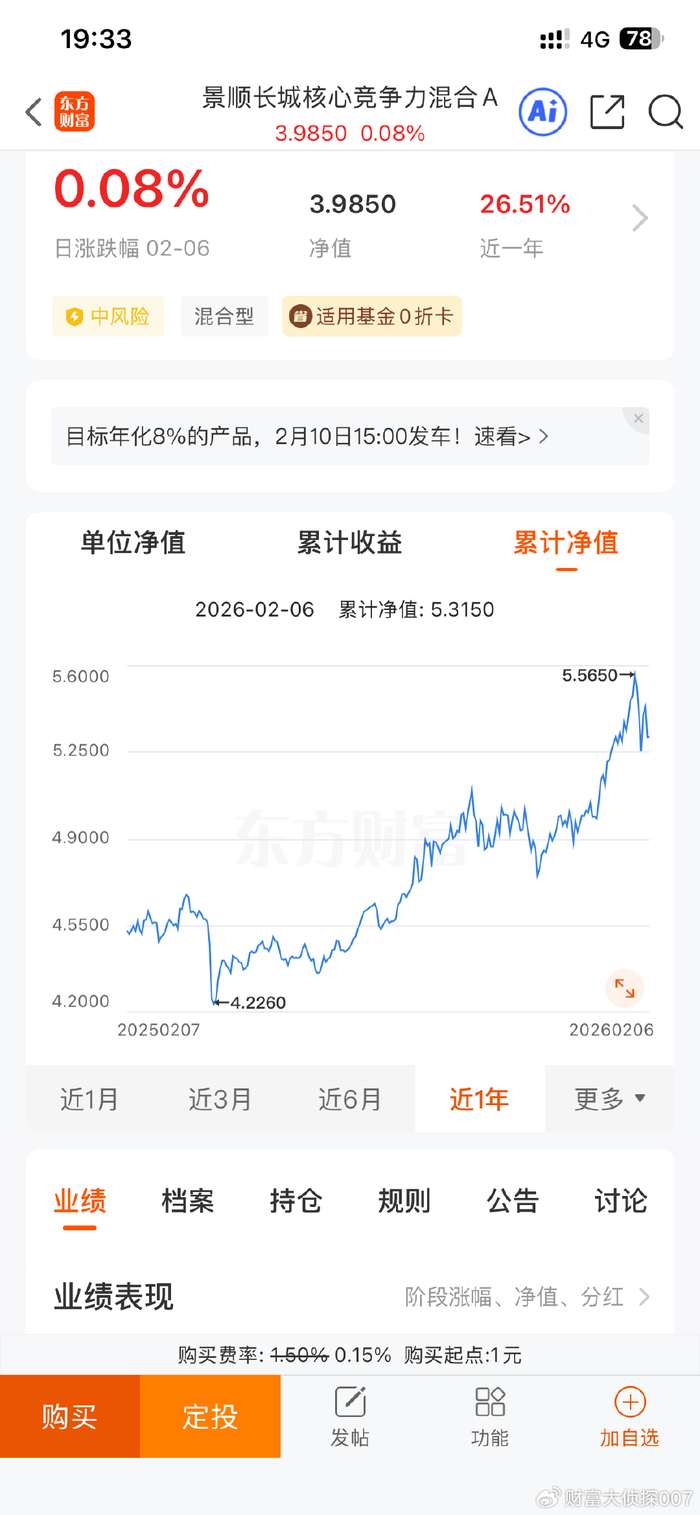700x1515 pixels.
Task: Tap the 购买 button
Action: (70, 1416)
